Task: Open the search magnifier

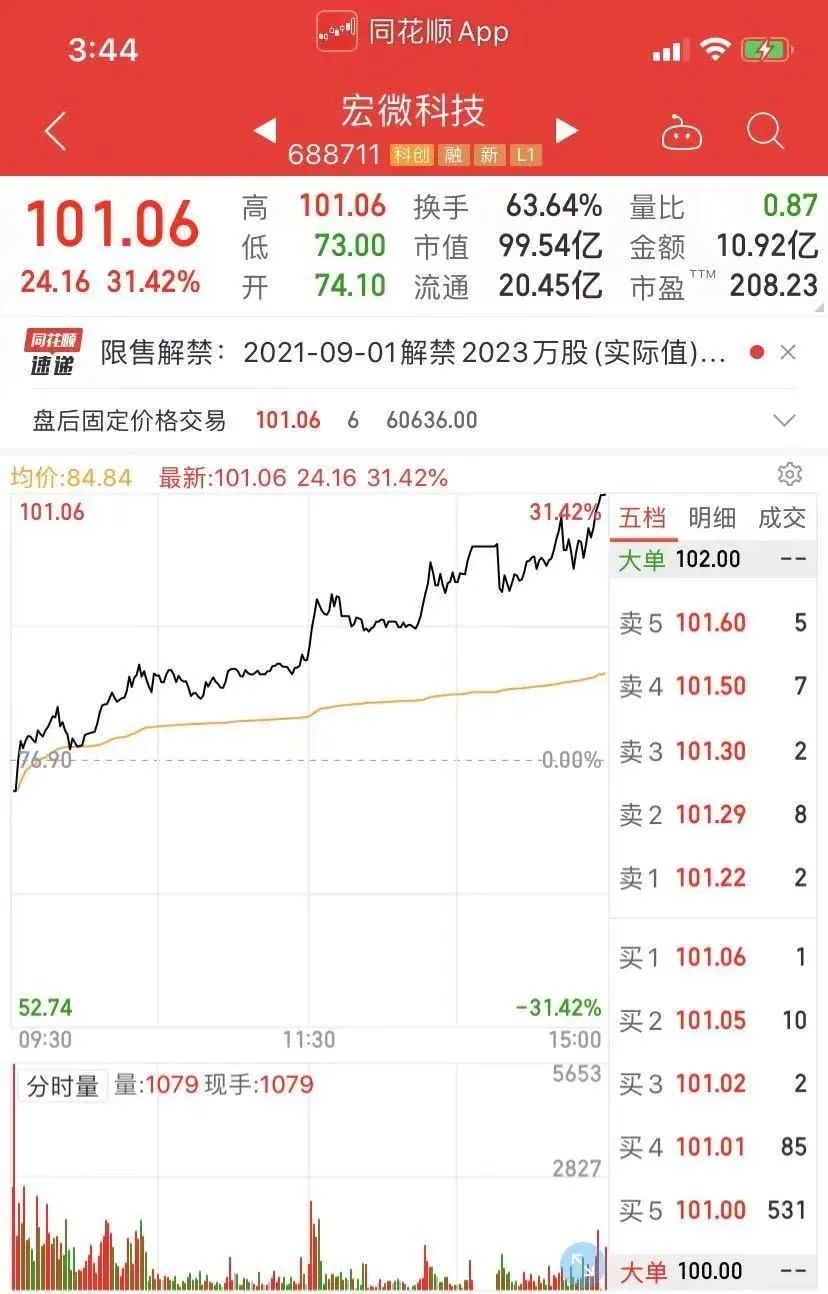Action: 765,131
